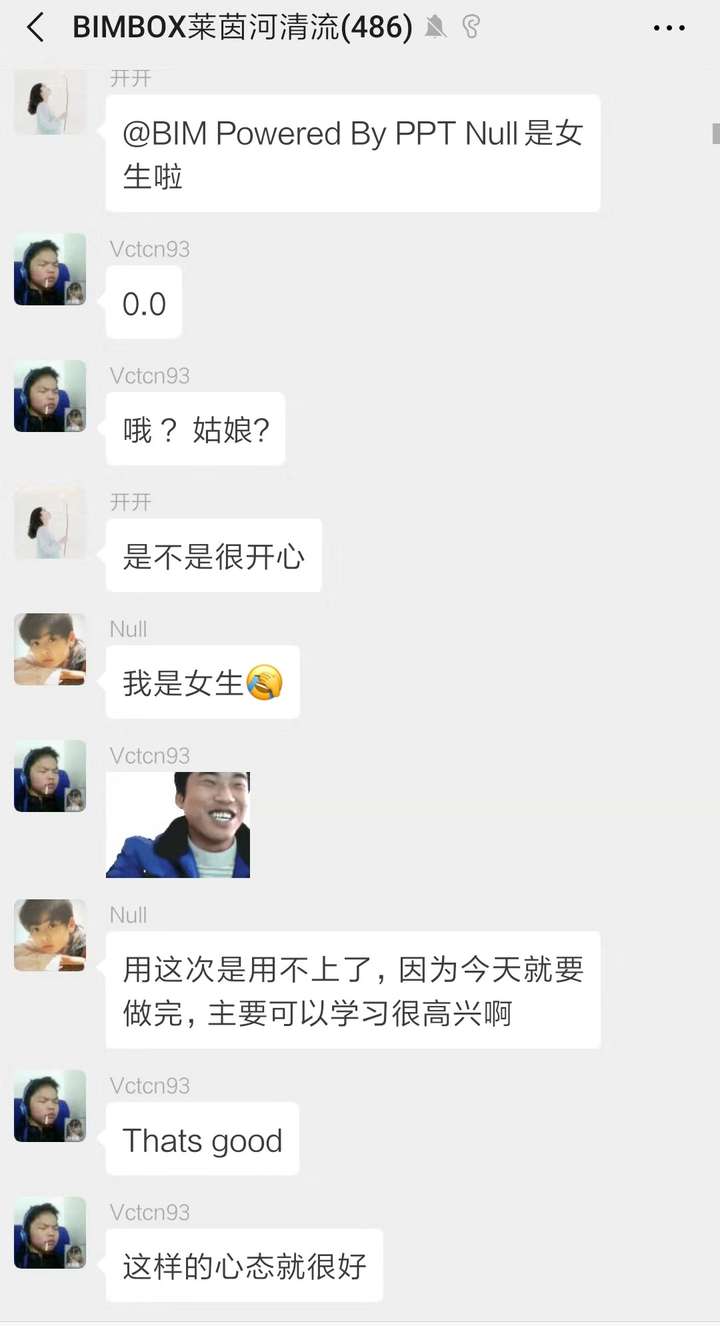Screen dimensions: 720x1326
Task: Open Vctcn93's avatar next to "哦？姑娘?"
Action: [x=50, y=396]
